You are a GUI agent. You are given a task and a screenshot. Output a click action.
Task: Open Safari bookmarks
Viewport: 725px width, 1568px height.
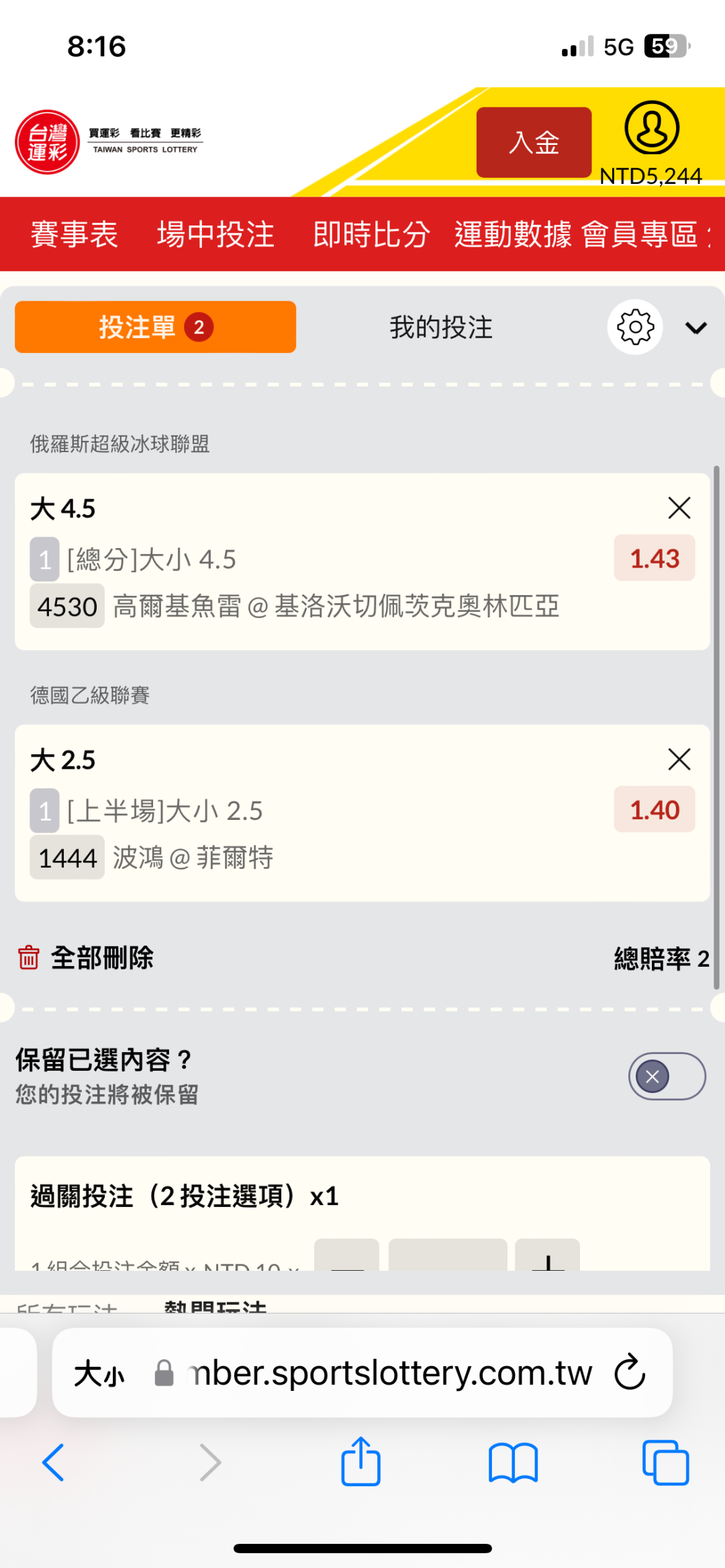(514, 1463)
